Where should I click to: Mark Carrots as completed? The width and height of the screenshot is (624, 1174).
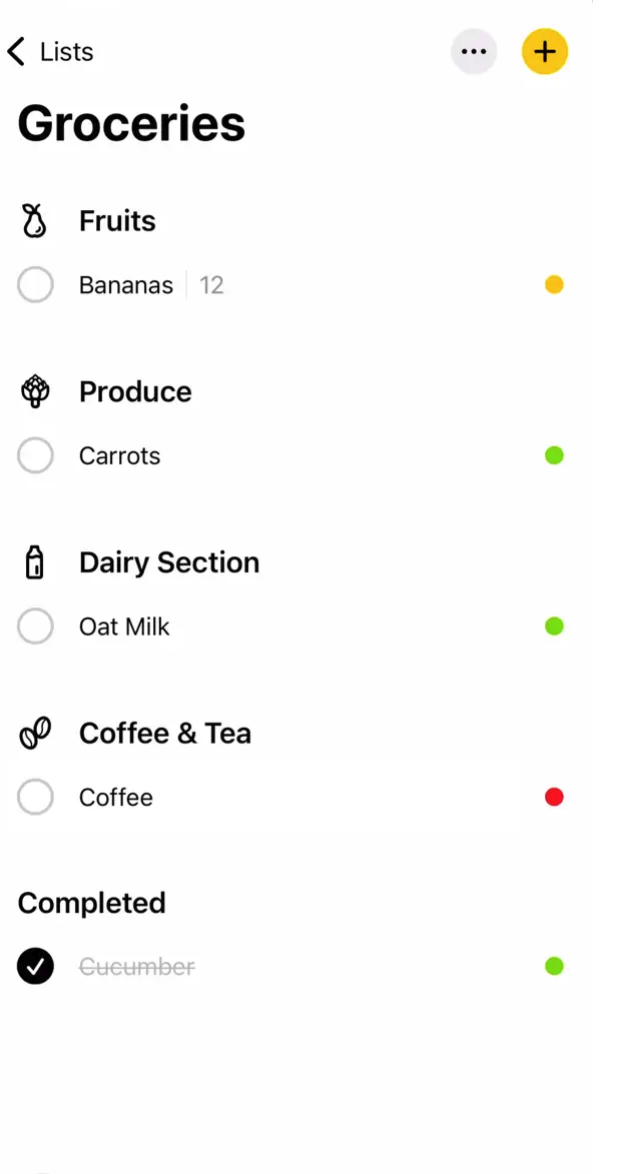(x=36, y=456)
